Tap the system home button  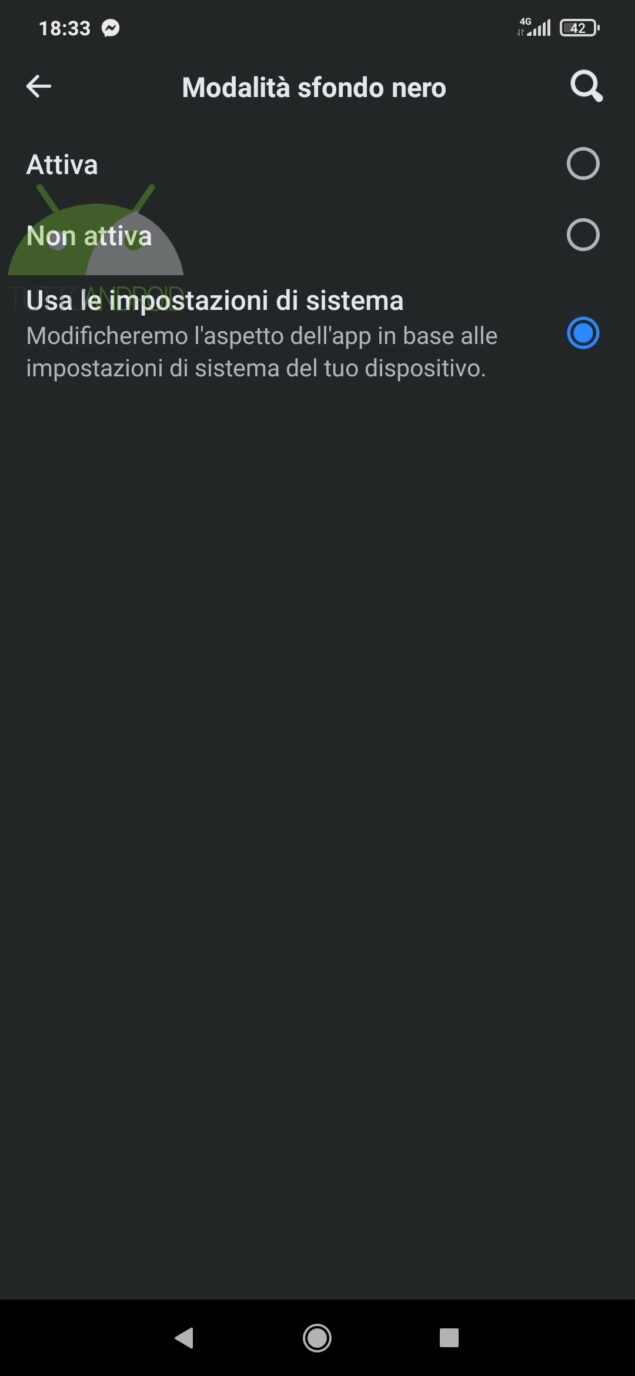click(x=317, y=1337)
